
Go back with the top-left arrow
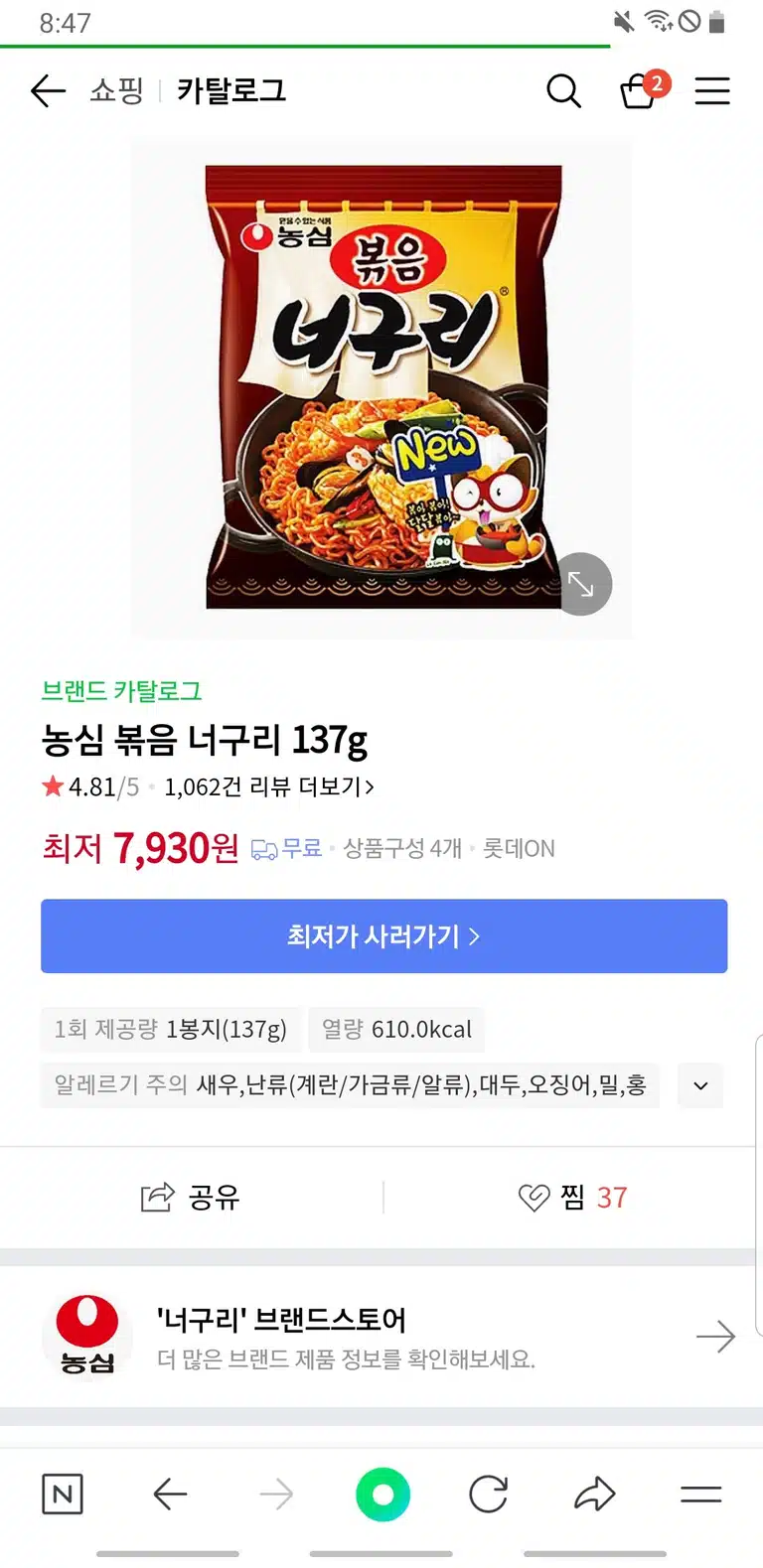(48, 91)
